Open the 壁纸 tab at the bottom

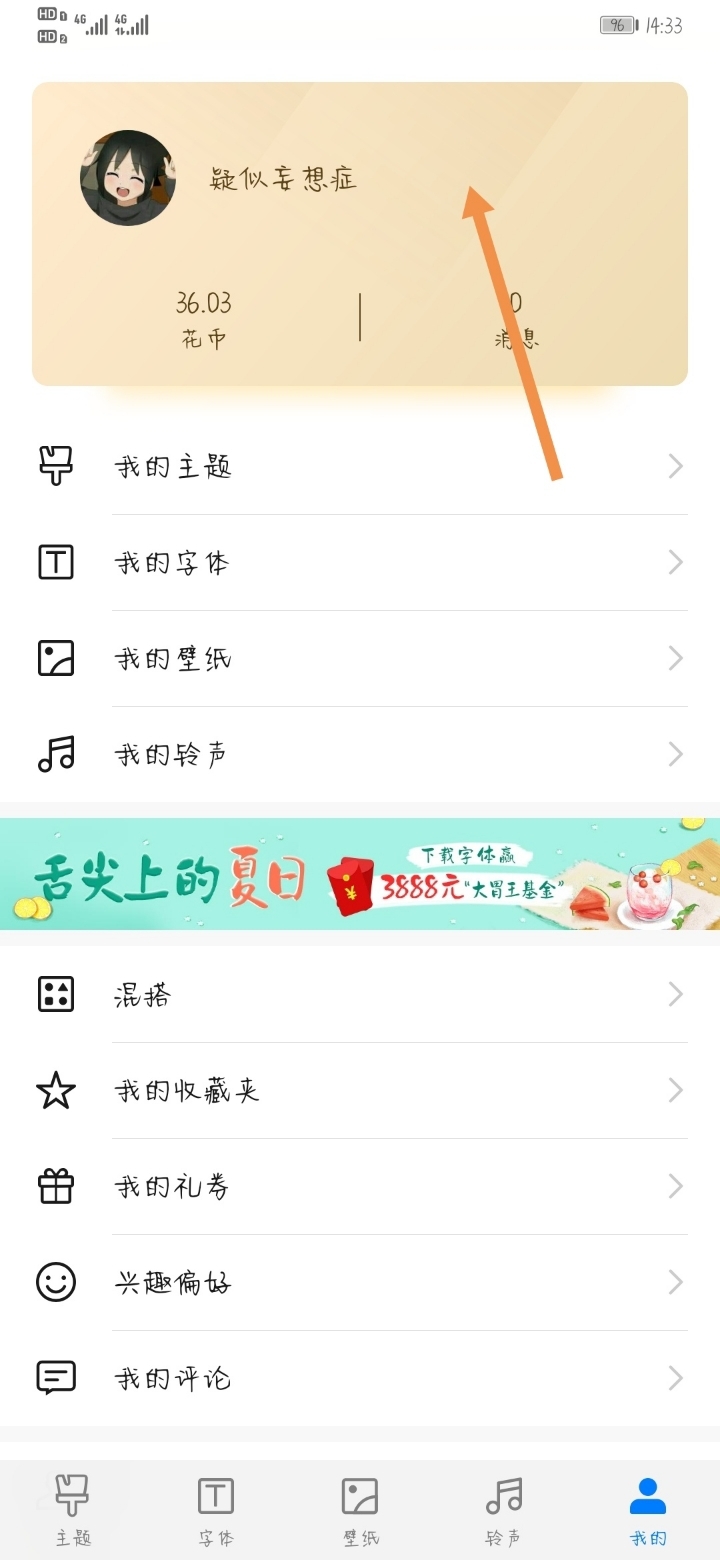pos(360,1510)
